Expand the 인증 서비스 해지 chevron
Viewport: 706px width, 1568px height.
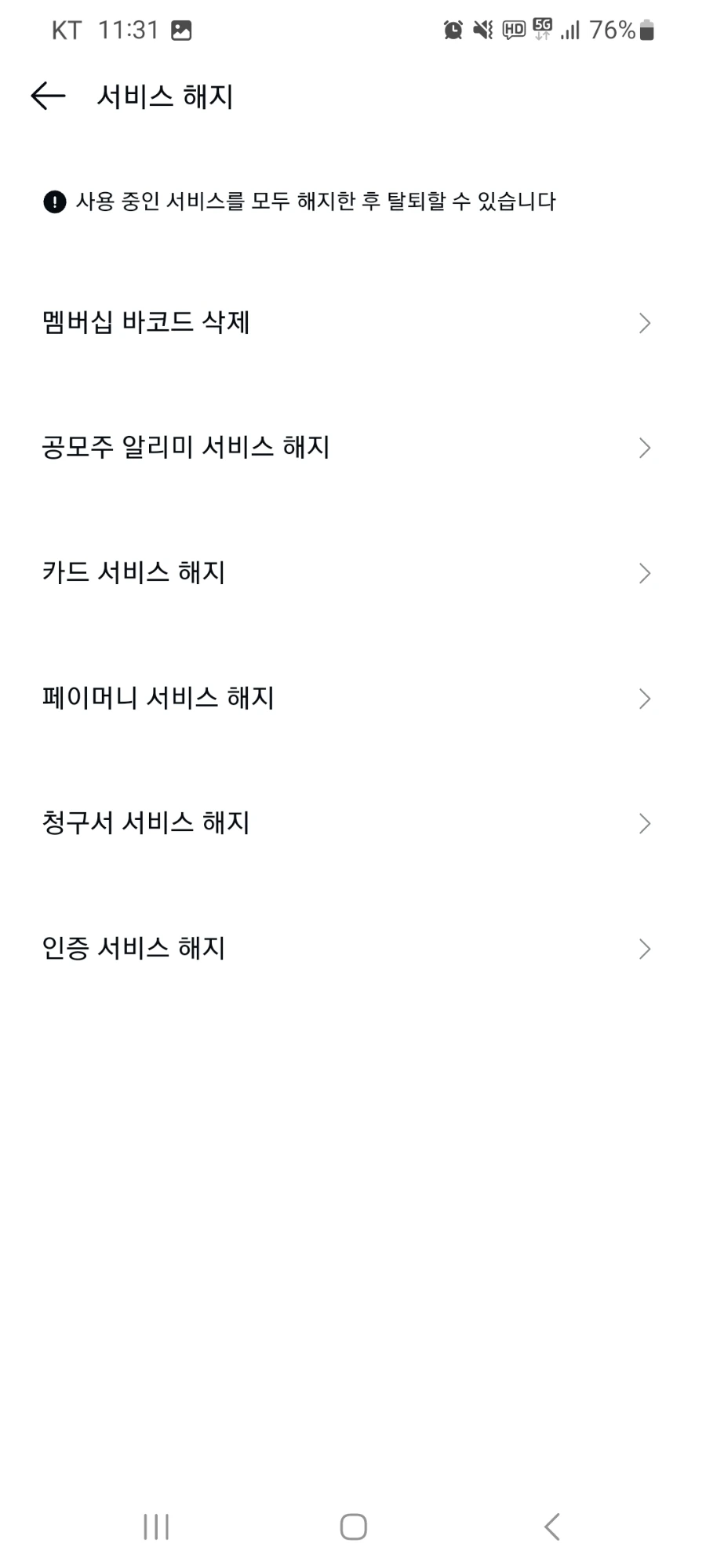point(645,949)
